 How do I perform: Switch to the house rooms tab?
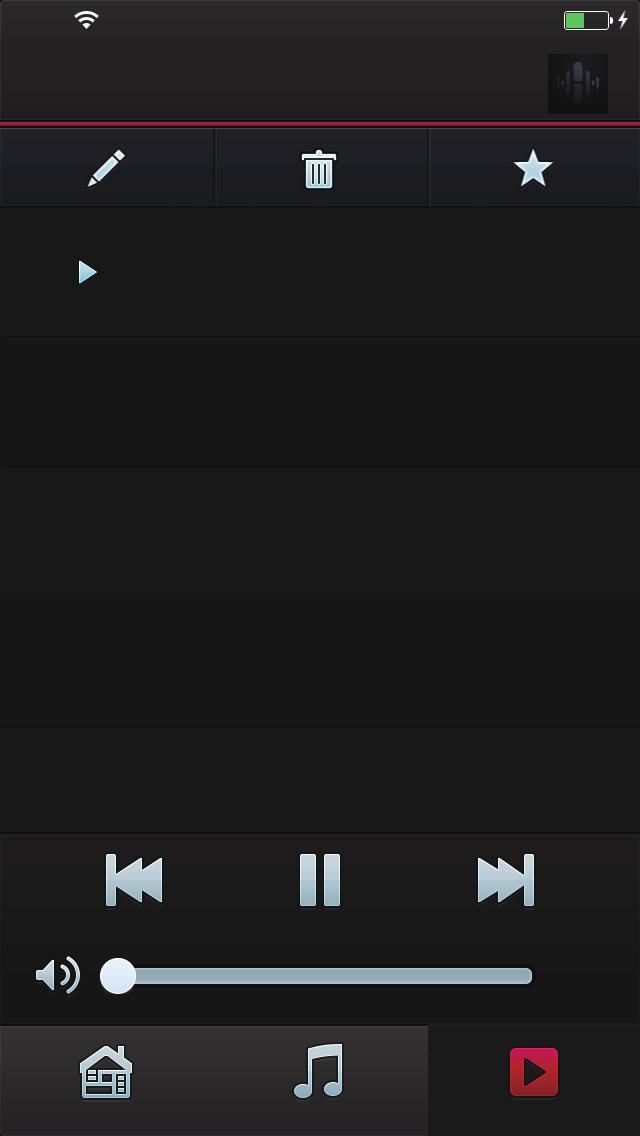coord(106,1072)
